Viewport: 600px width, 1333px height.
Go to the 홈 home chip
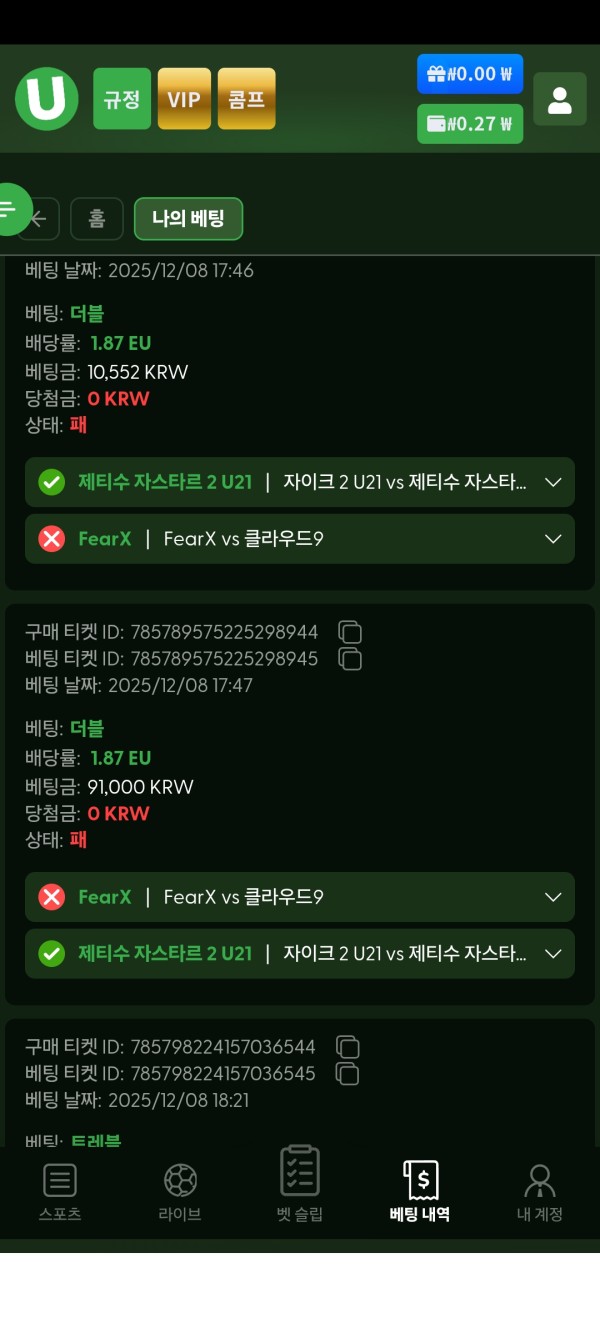97,219
